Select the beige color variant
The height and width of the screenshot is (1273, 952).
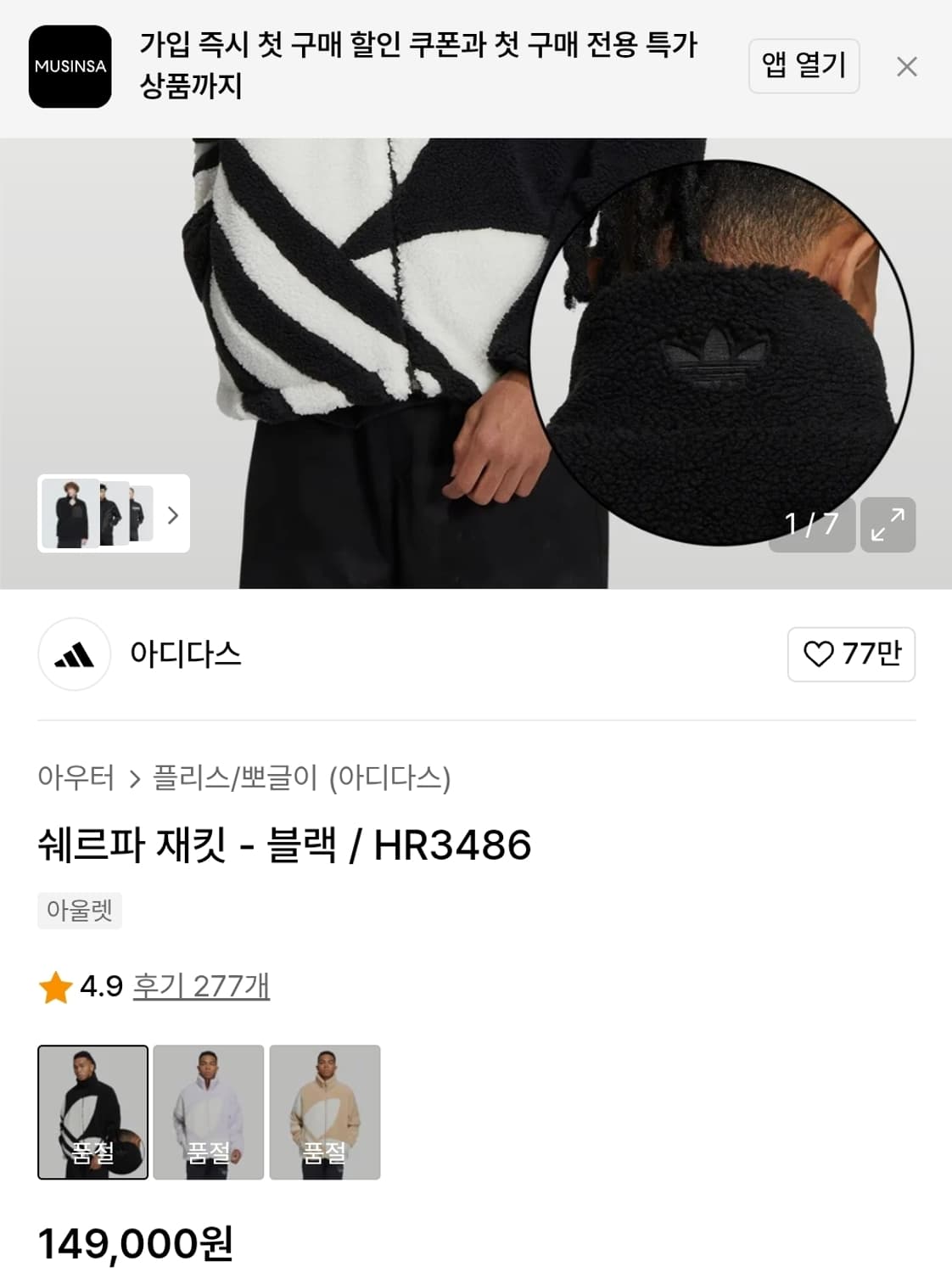tap(325, 1112)
